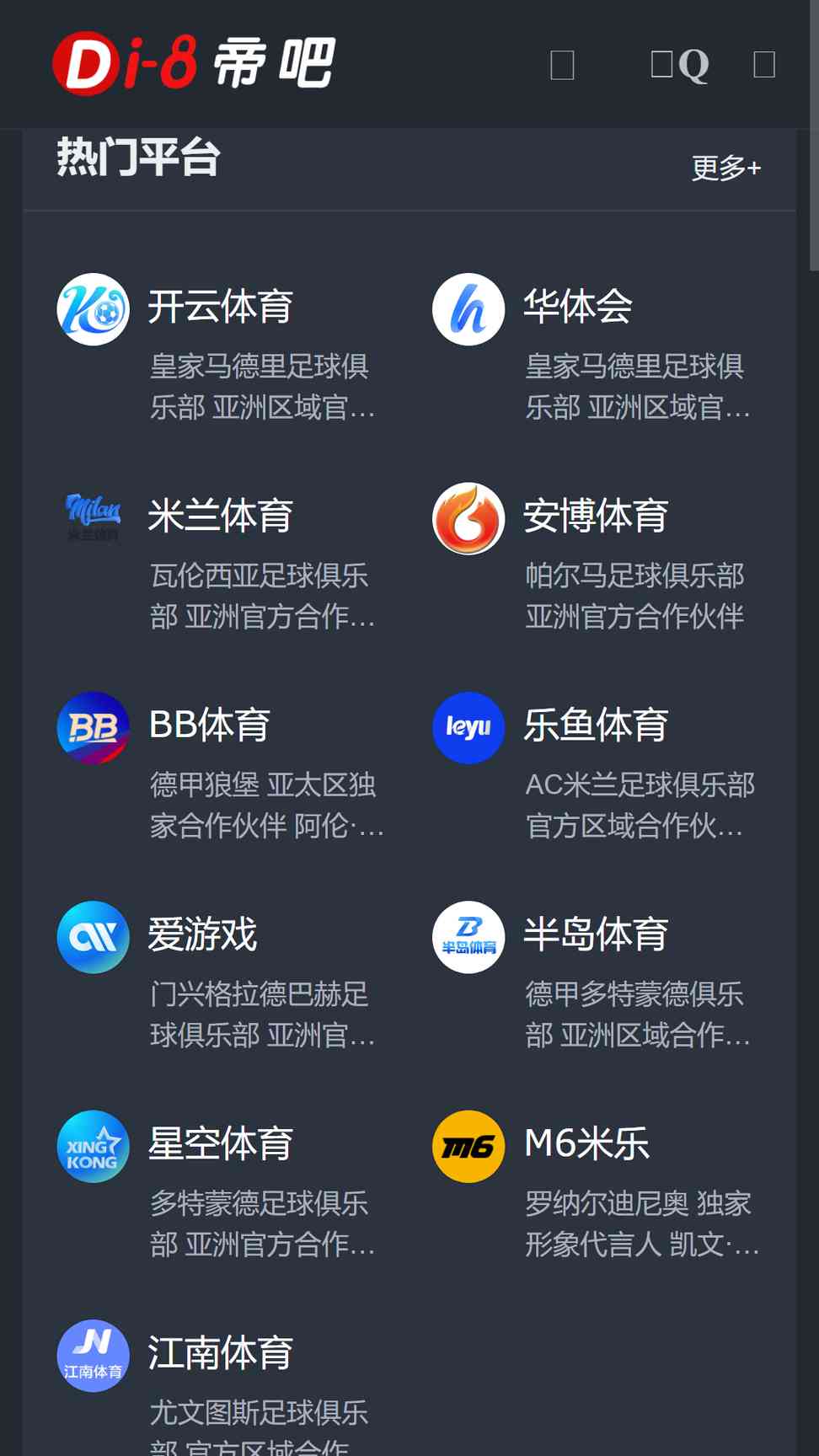Image resolution: width=819 pixels, height=1456 pixels.
Task: Tap the Di-8 帝吧 site logo
Action: (x=194, y=63)
